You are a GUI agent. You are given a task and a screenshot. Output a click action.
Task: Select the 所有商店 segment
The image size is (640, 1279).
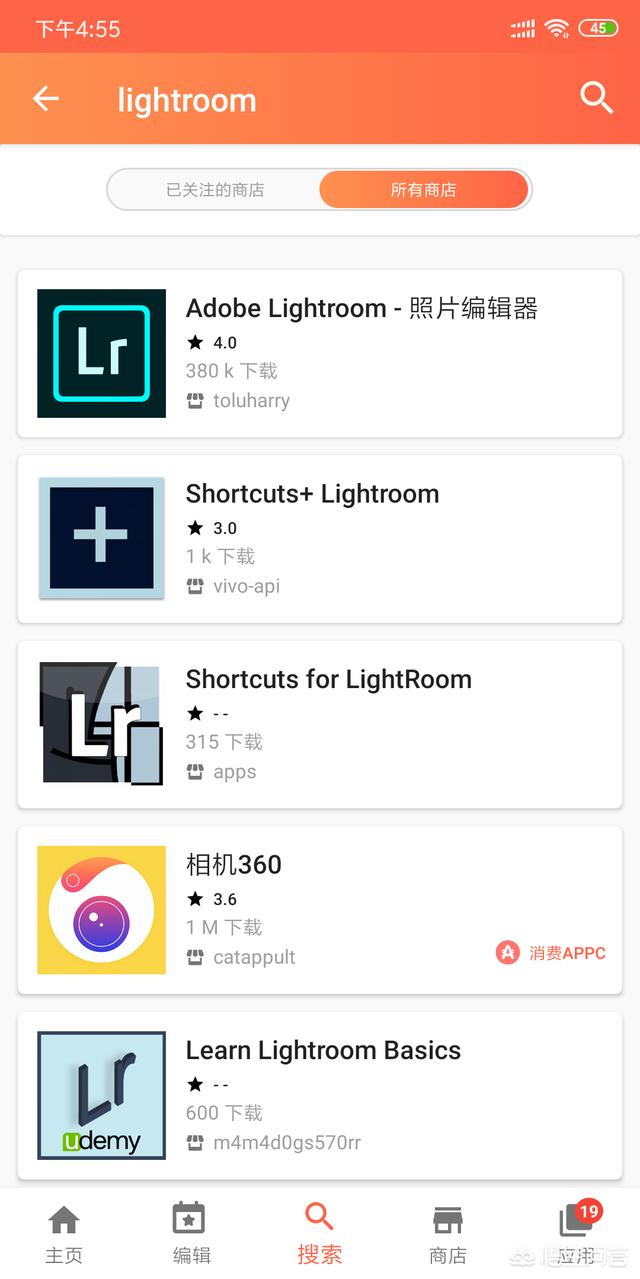point(423,189)
